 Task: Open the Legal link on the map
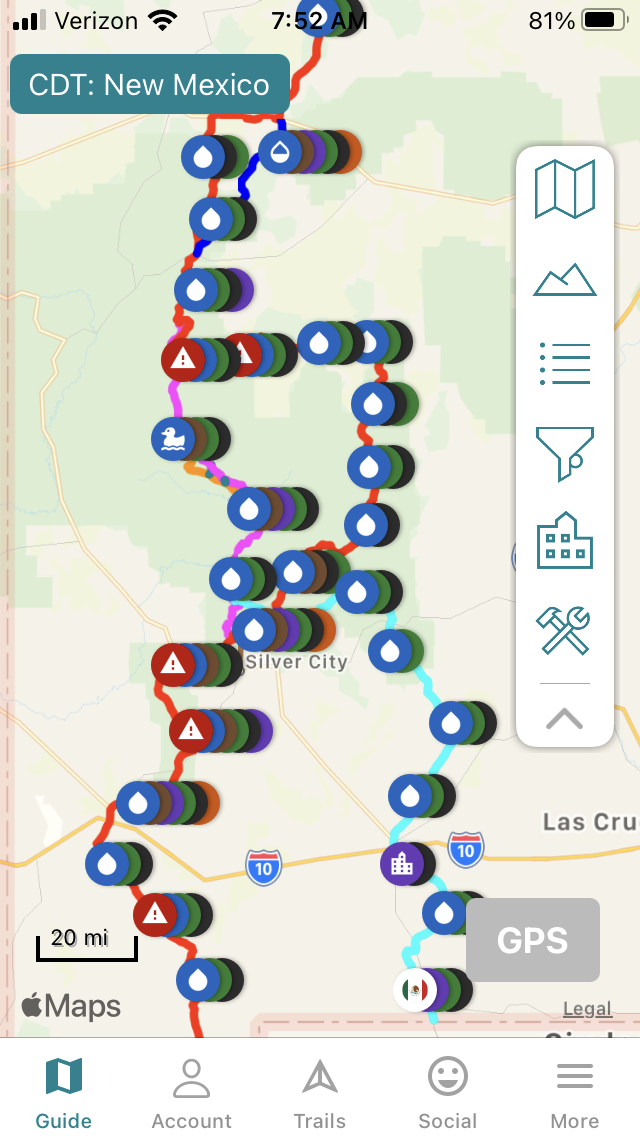tap(587, 1009)
